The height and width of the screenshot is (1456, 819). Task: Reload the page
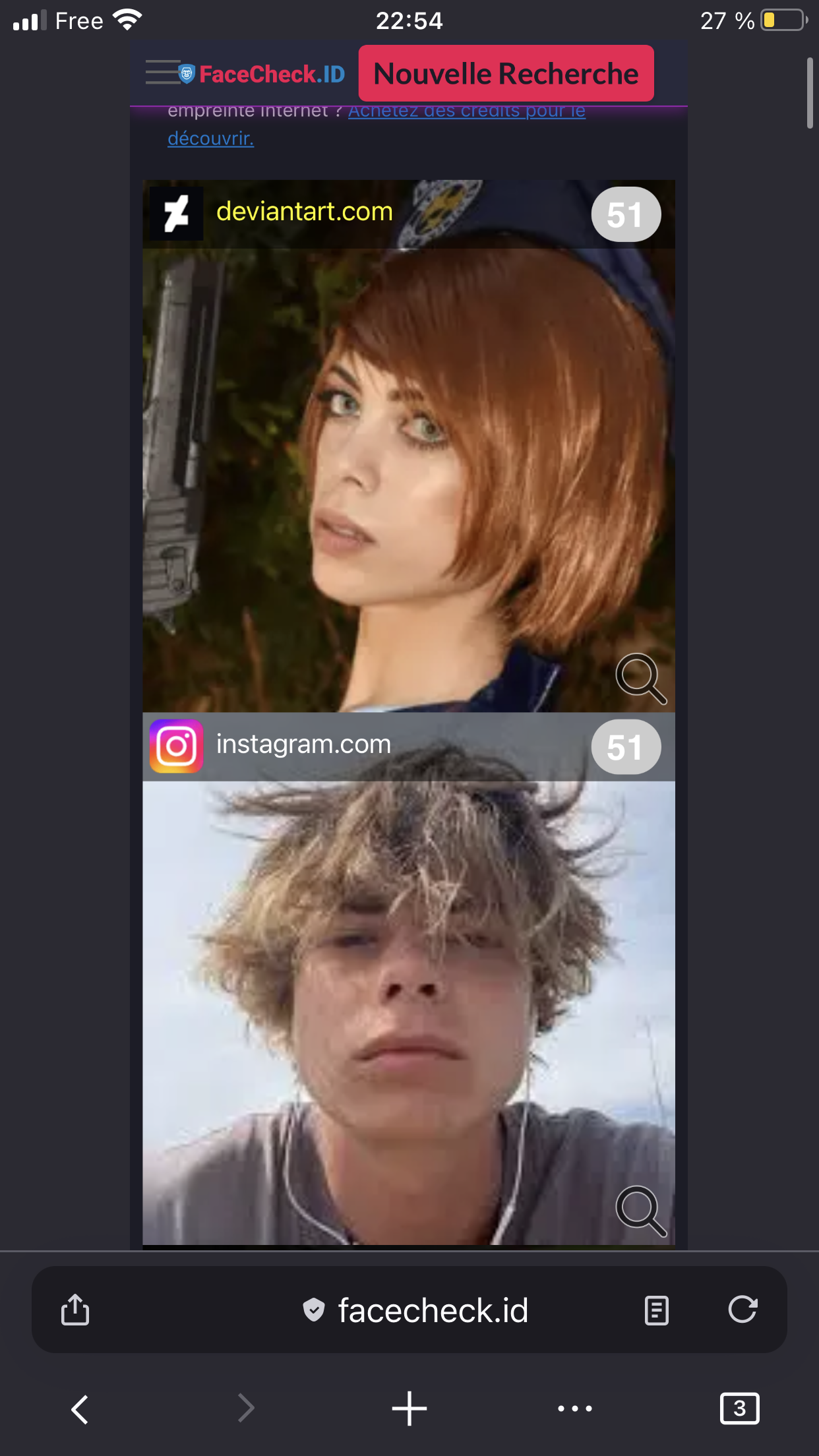743,1310
